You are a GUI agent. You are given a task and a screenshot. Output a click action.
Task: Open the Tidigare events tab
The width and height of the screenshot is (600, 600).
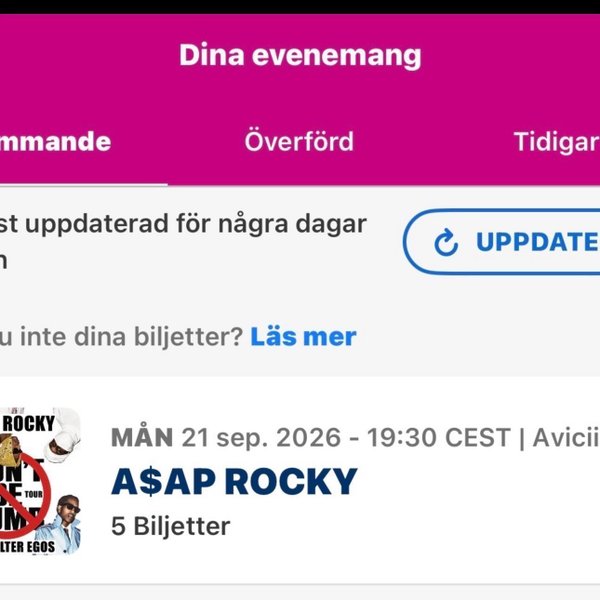[x=555, y=141]
